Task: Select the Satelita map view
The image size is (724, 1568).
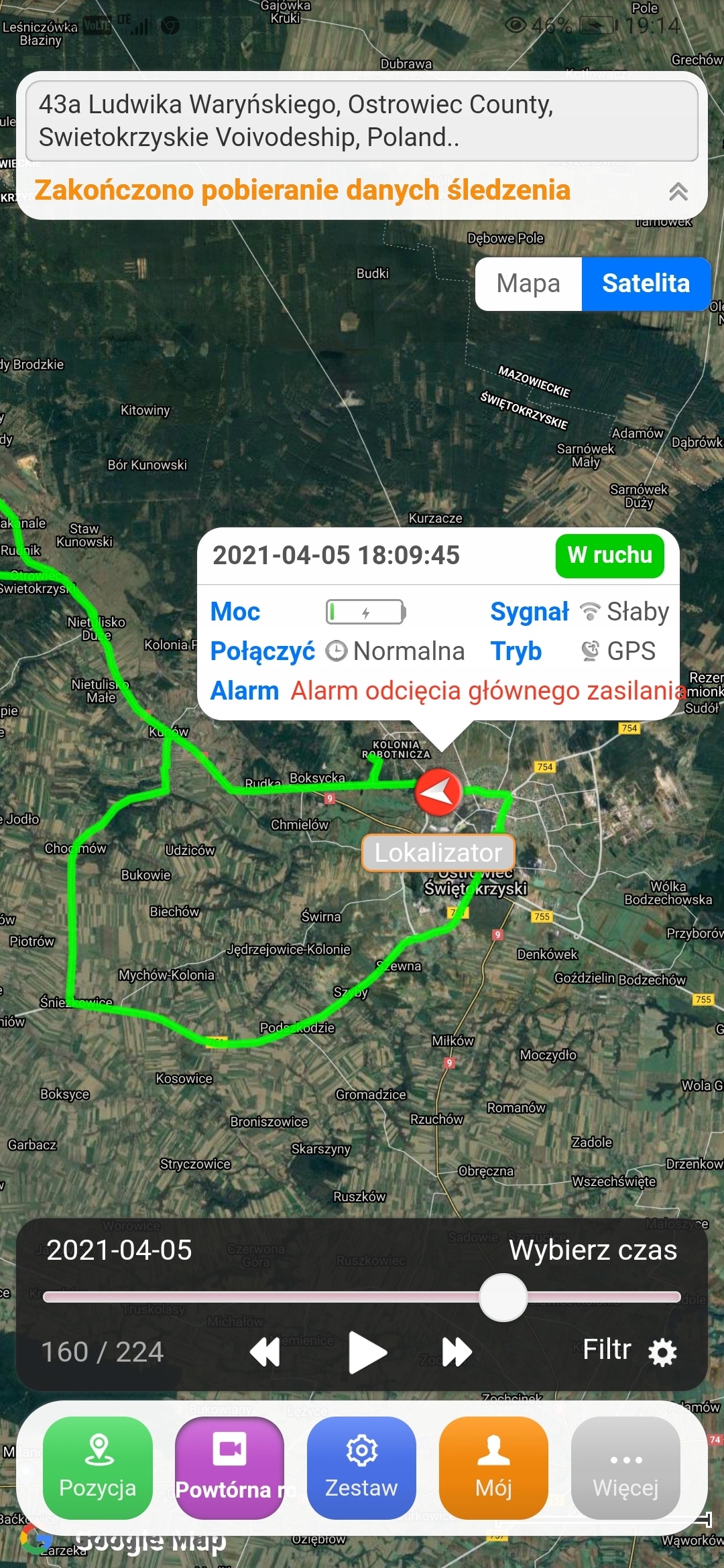Action: coord(645,284)
